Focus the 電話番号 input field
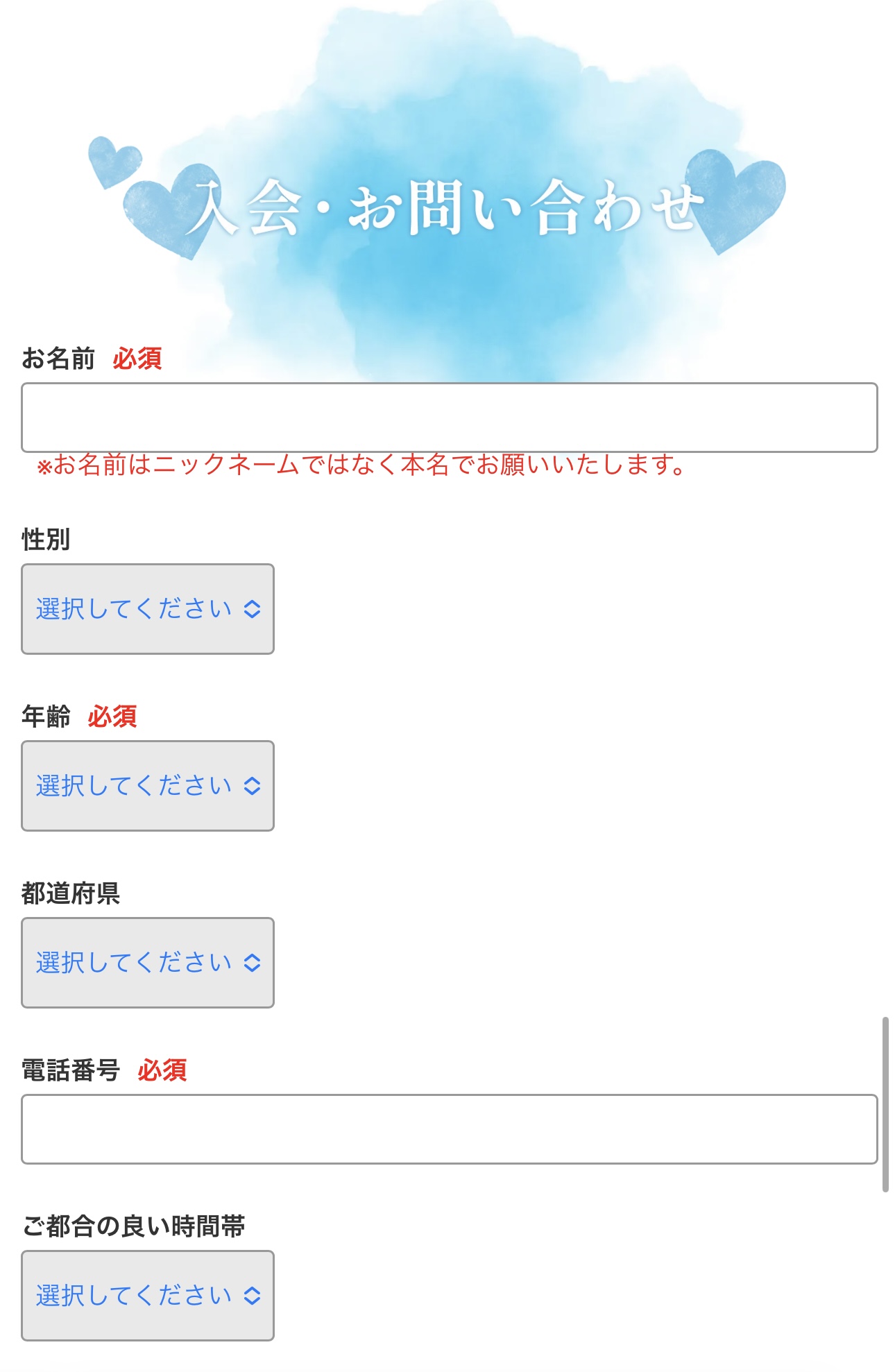This screenshot has height=1372, width=895. pyautogui.click(x=449, y=1129)
